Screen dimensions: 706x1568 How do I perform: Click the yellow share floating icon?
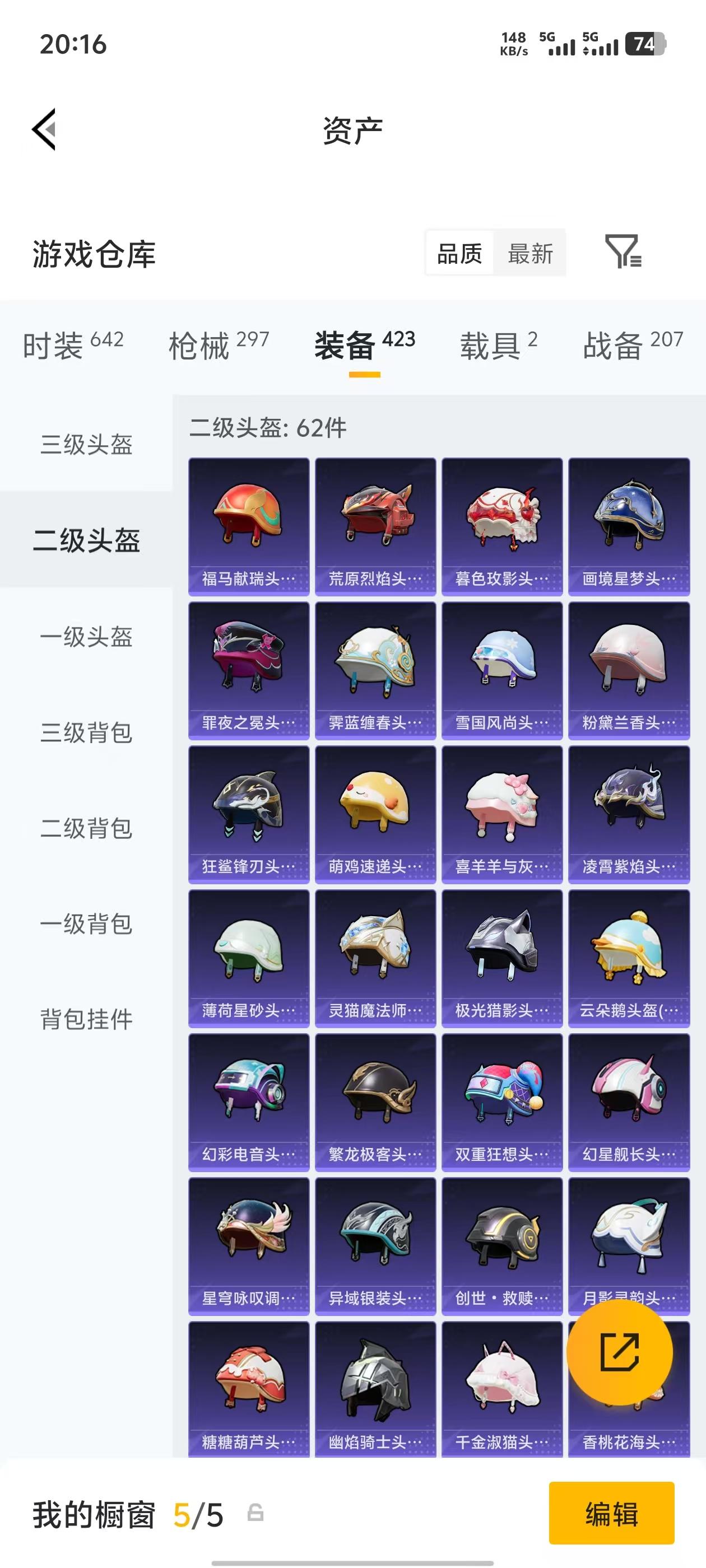(620, 1351)
